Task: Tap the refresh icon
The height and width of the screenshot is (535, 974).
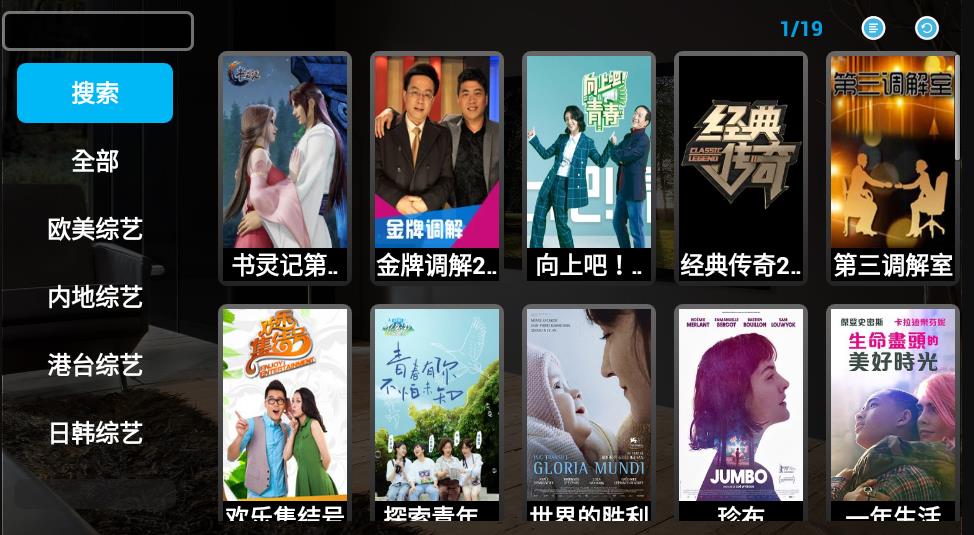Action: point(927,28)
